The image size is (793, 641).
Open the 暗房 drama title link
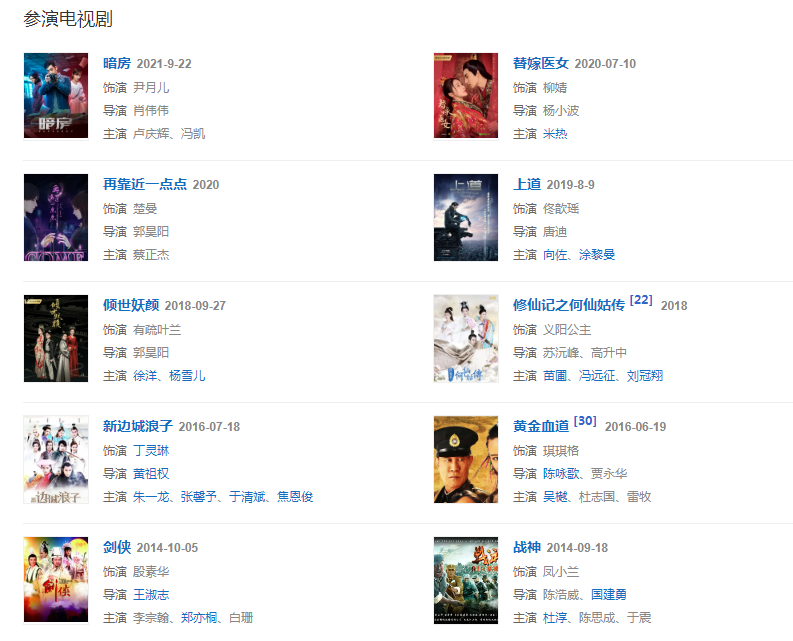click(117, 63)
